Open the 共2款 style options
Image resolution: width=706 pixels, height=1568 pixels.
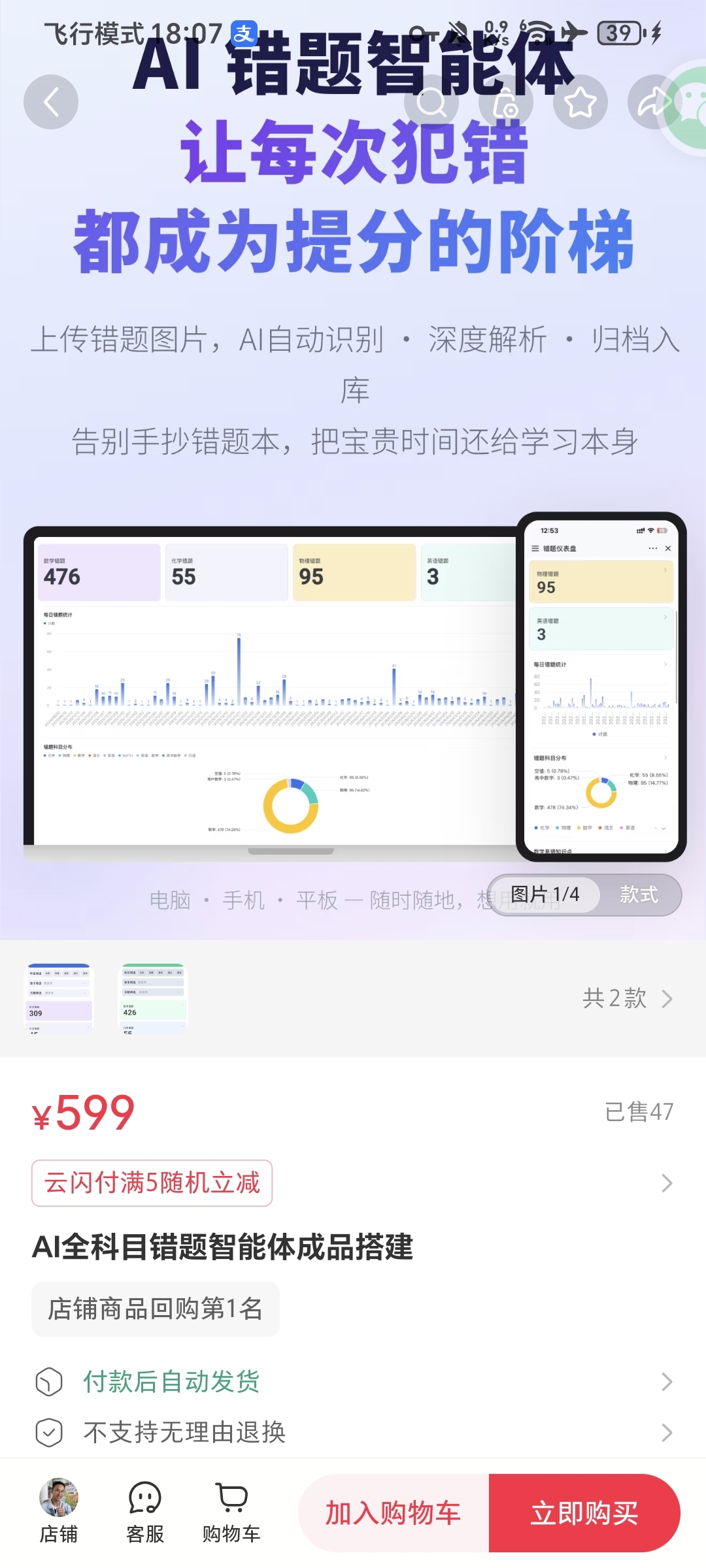click(x=628, y=998)
